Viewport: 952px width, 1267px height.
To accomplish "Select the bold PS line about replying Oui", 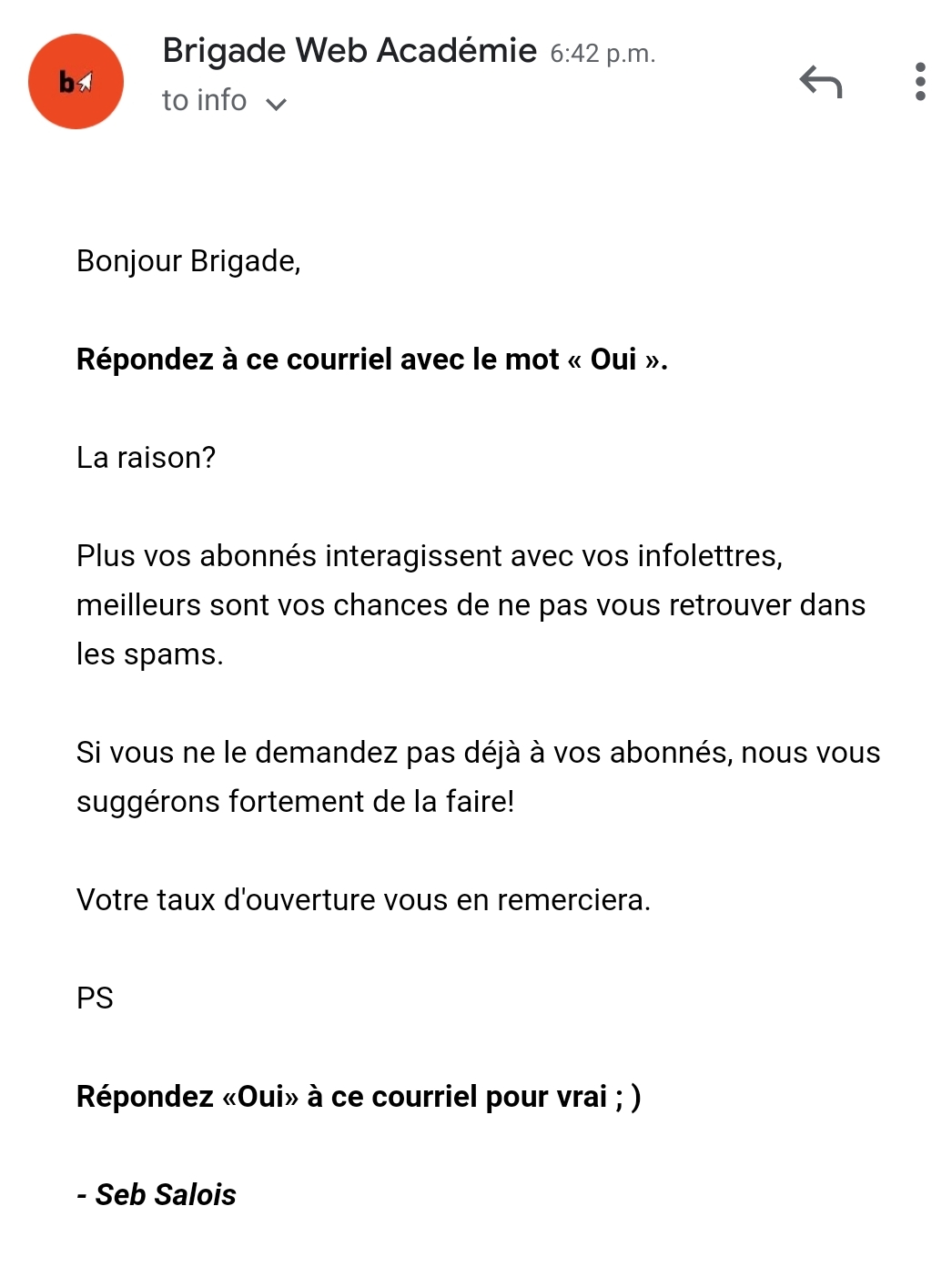I will coord(360,1097).
